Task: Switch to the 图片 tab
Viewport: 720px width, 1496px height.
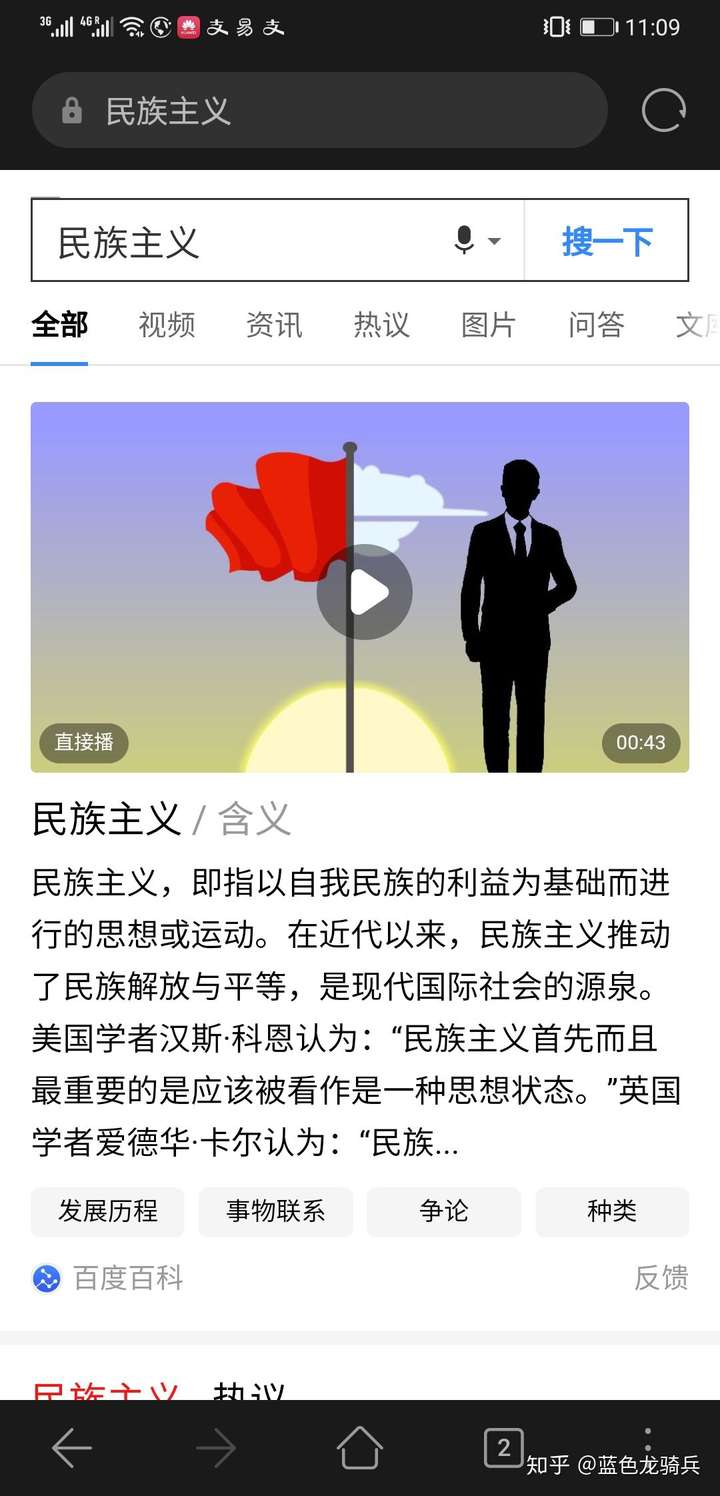Action: coord(488,325)
